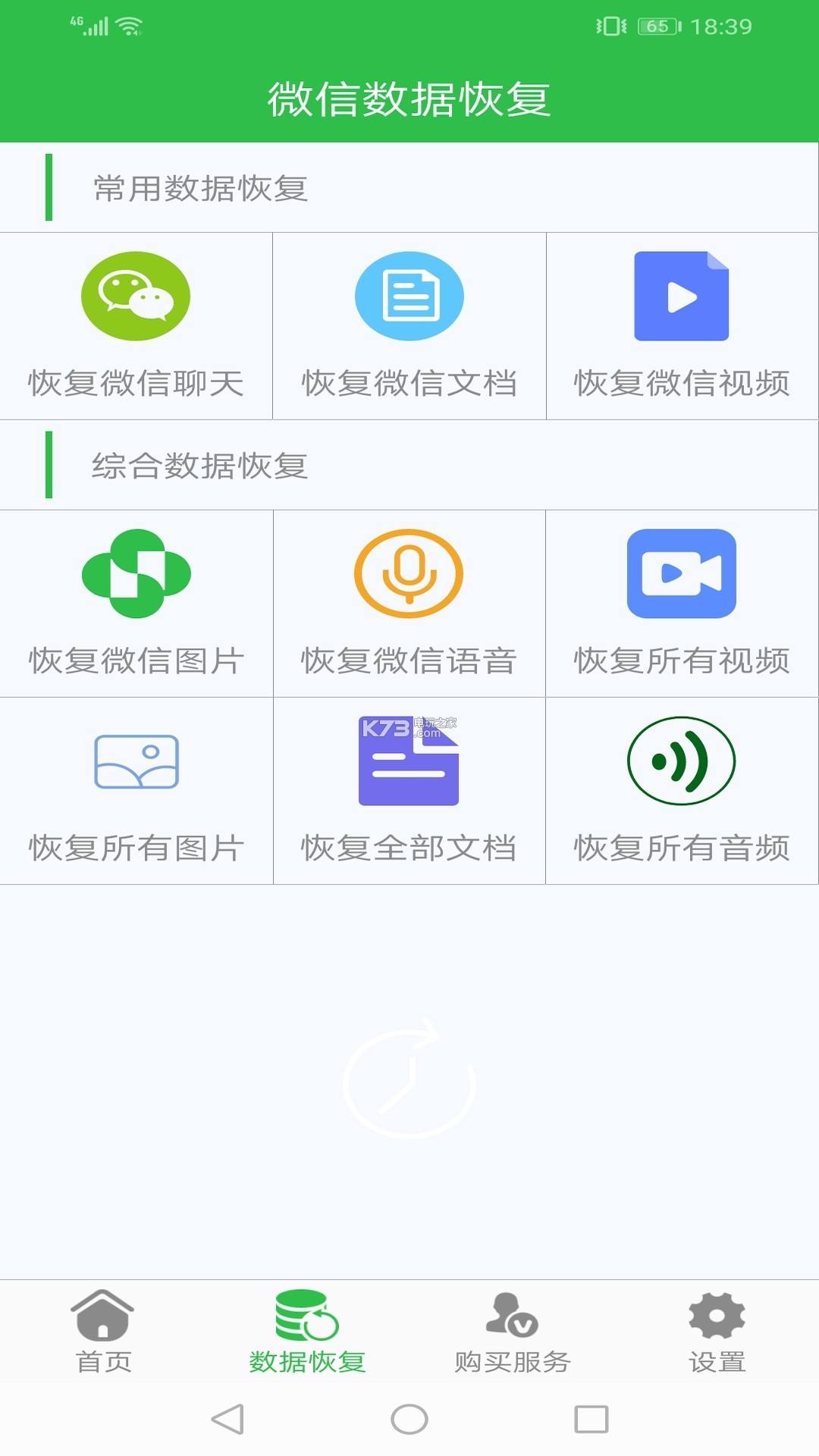Switch to the 首页 tab
Viewport: 819px width, 1456px height.
pyautogui.click(x=103, y=1332)
